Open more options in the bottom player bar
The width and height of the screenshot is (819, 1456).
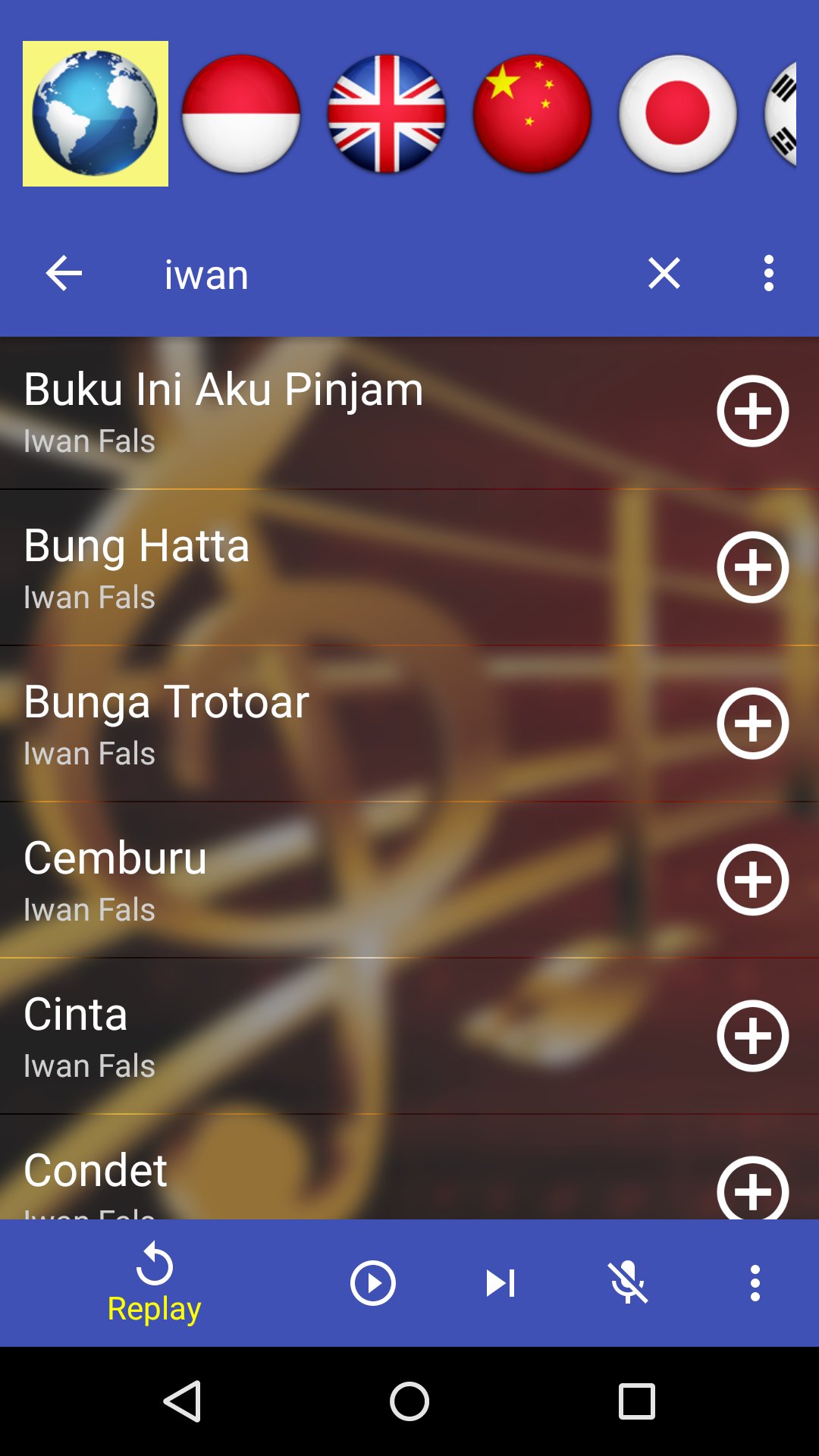click(755, 1283)
